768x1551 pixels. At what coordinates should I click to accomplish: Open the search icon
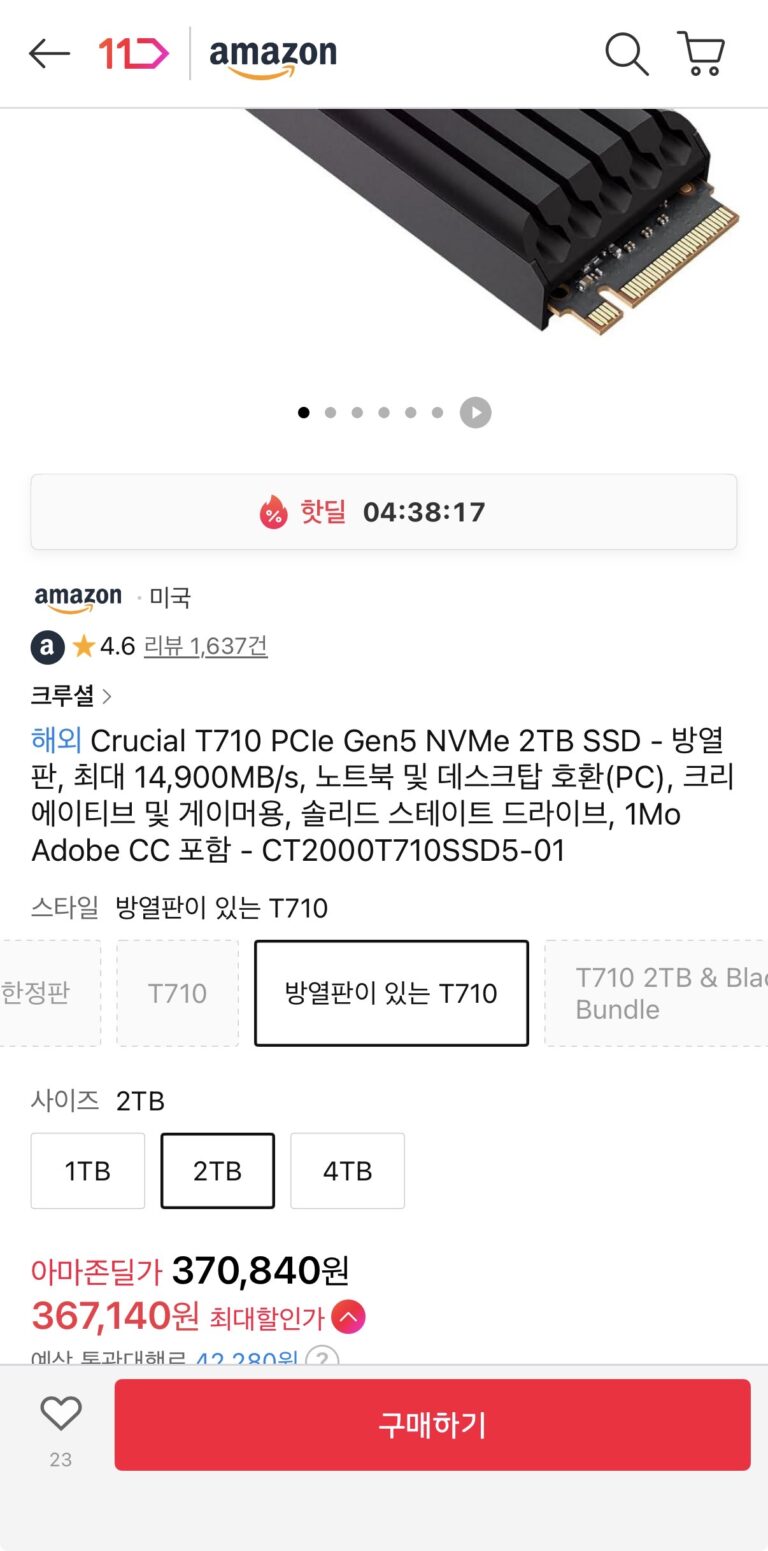pyautogui.click(x=626, y=53)
